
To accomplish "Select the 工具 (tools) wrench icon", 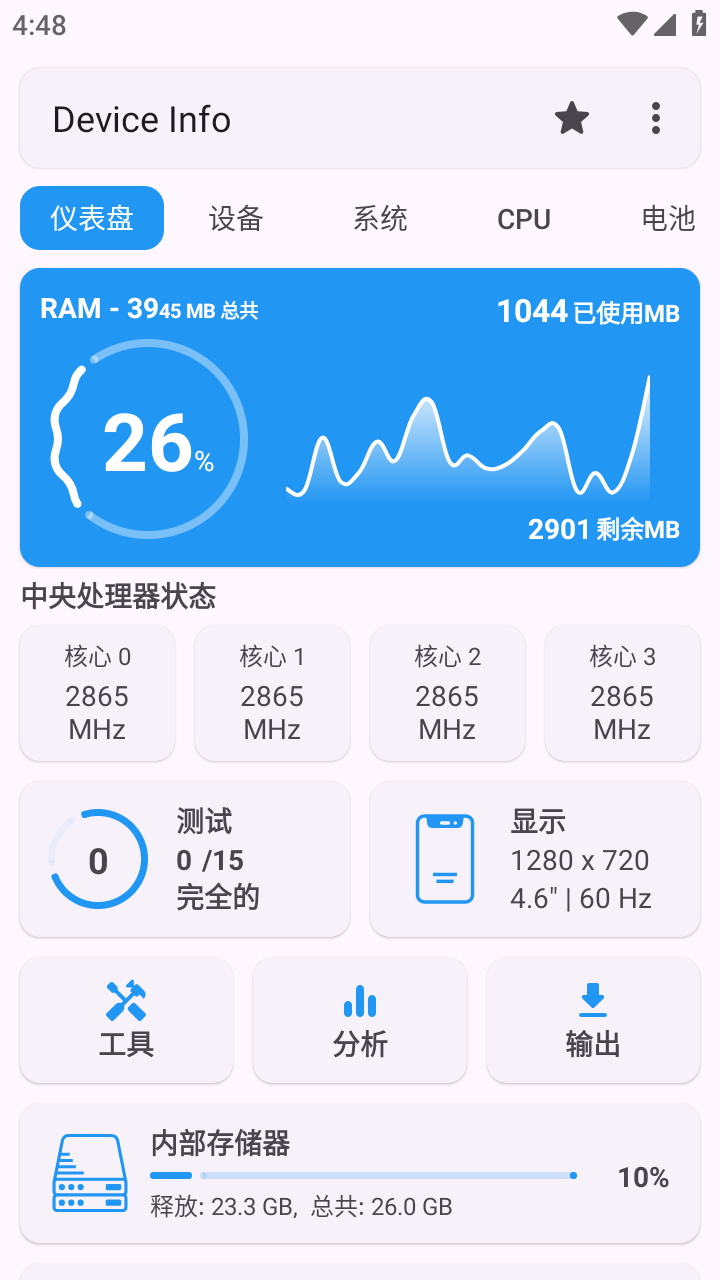I will 125,998.
